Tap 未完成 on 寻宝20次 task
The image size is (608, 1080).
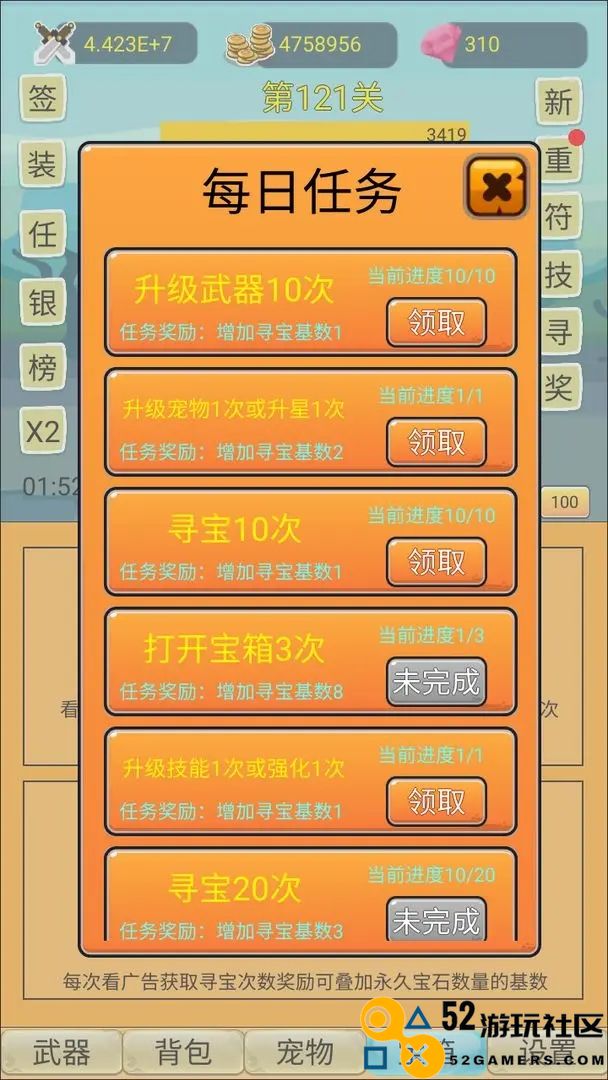[x=437, y=919]
